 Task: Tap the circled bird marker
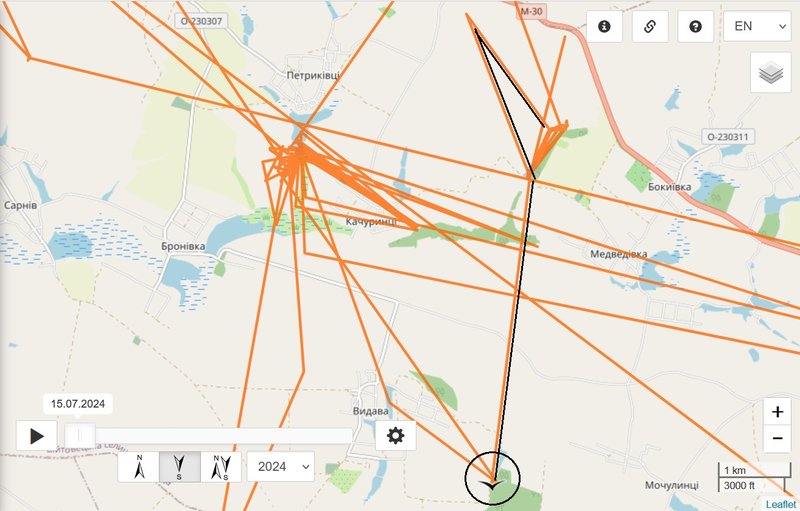(x=492, y=480)
